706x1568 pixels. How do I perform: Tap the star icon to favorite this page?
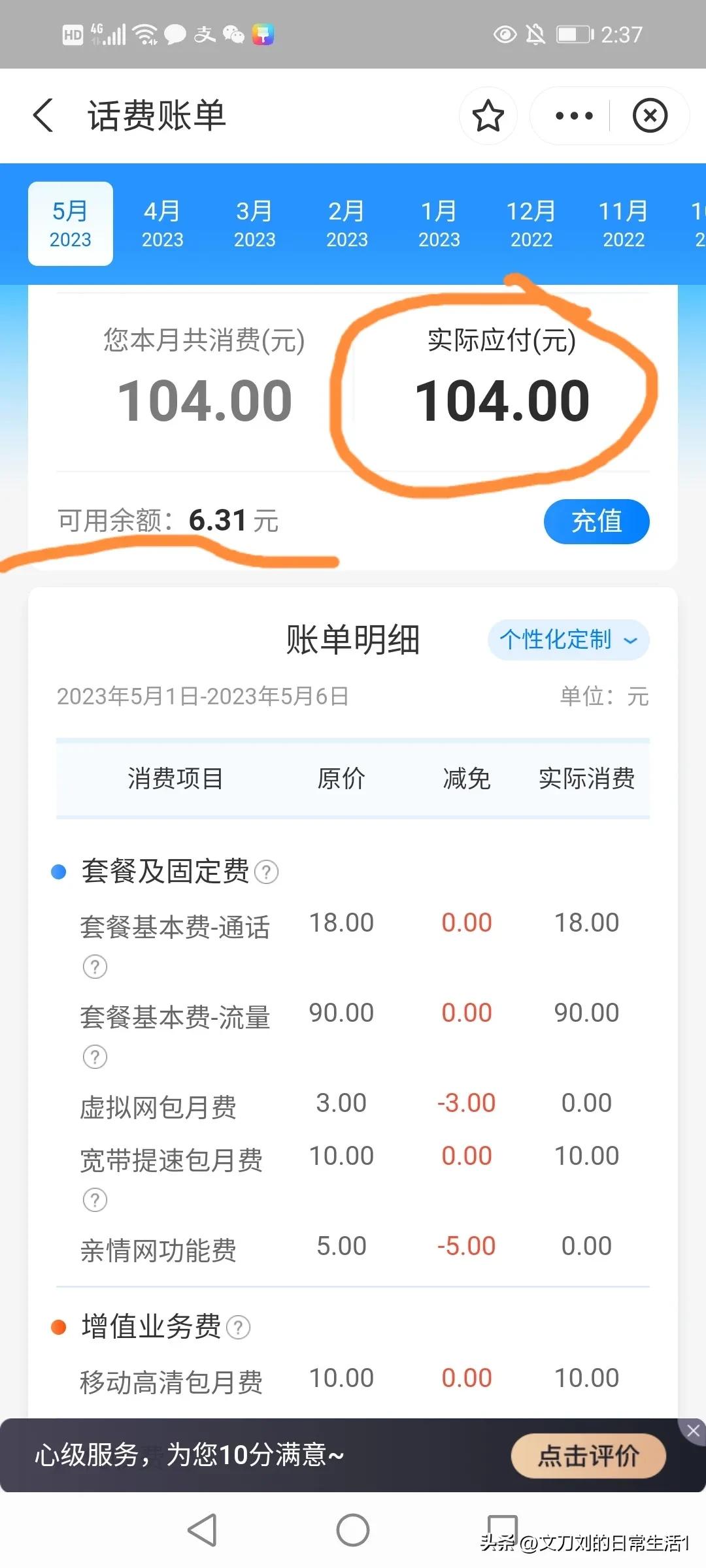tap(488, 115)
